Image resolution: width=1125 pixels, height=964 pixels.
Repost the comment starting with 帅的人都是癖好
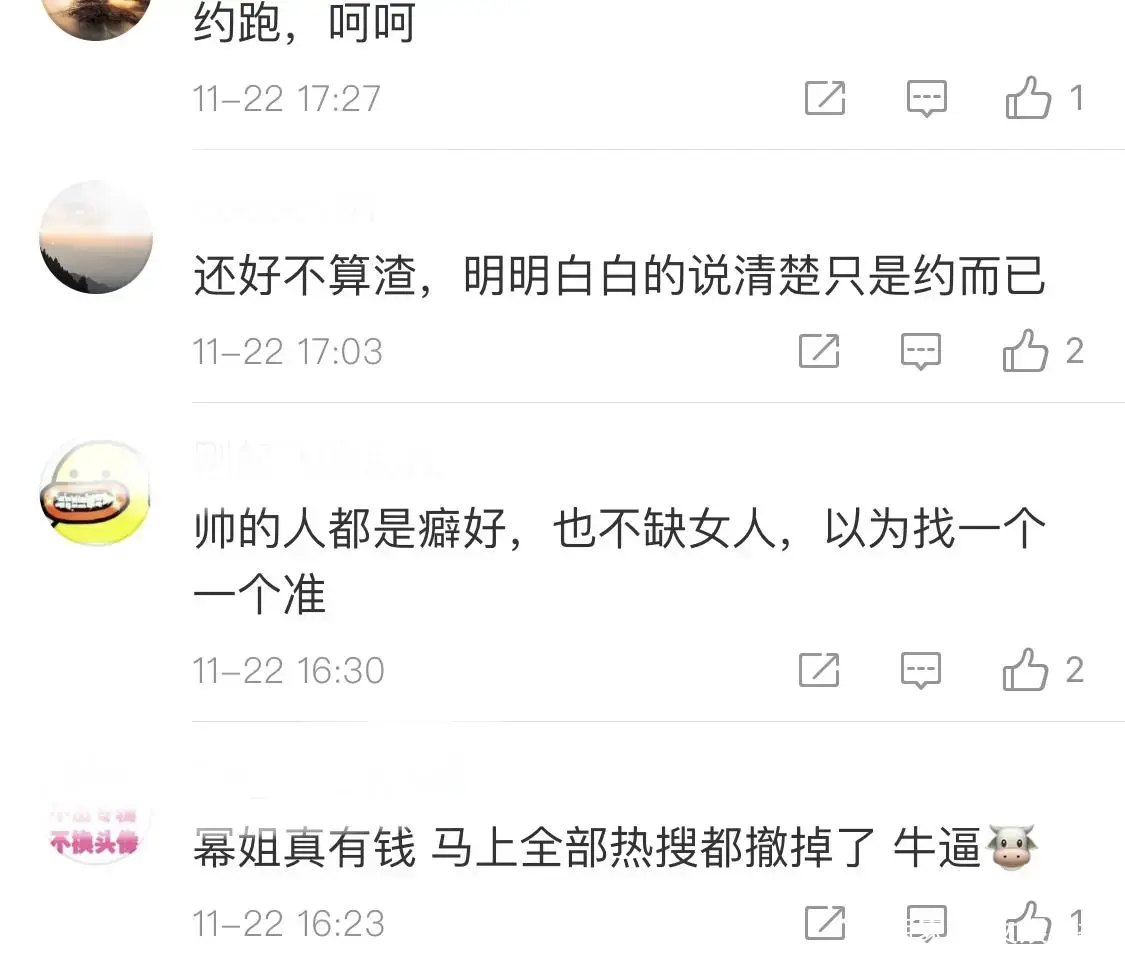pos(819,670)
